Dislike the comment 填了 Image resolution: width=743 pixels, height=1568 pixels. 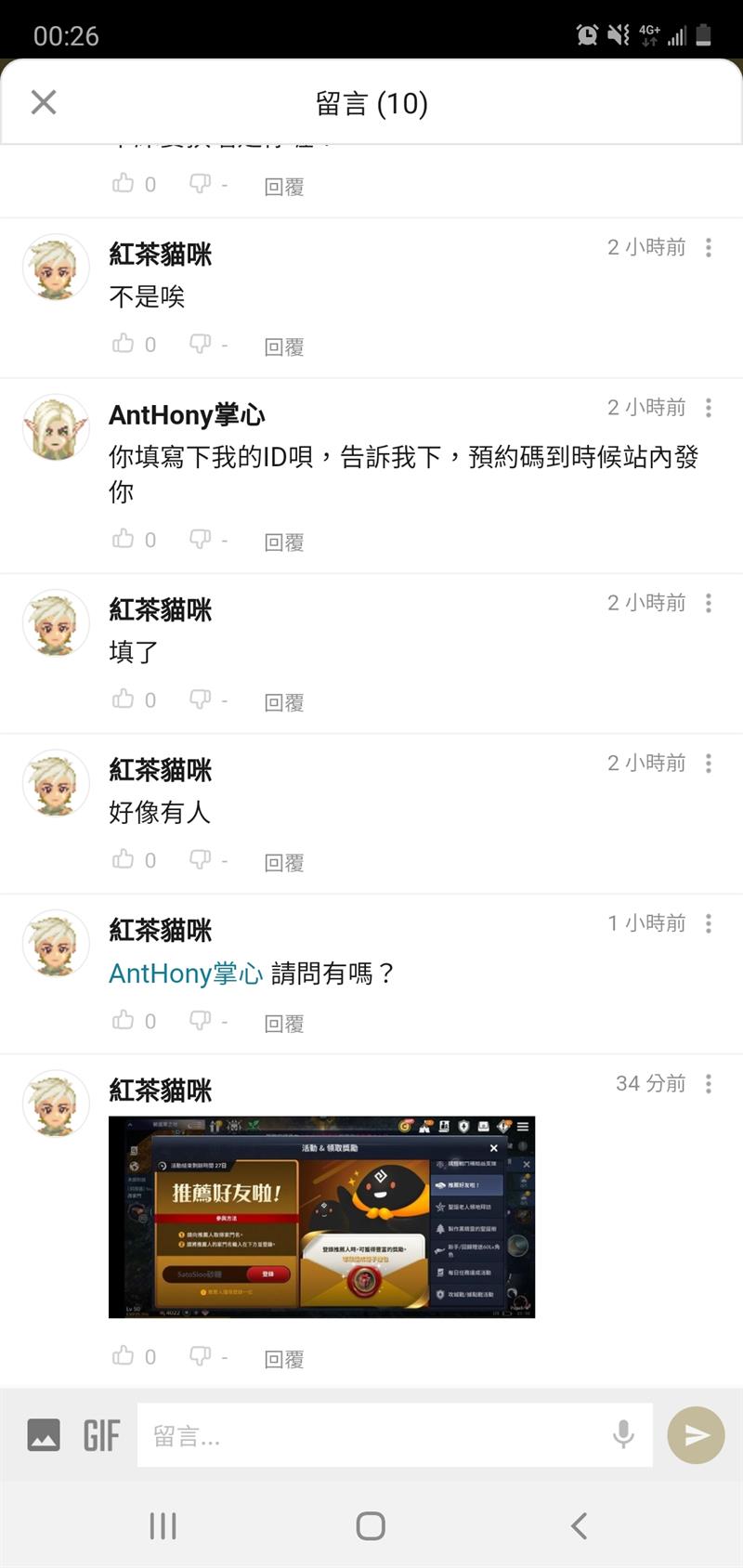[200, 699]
